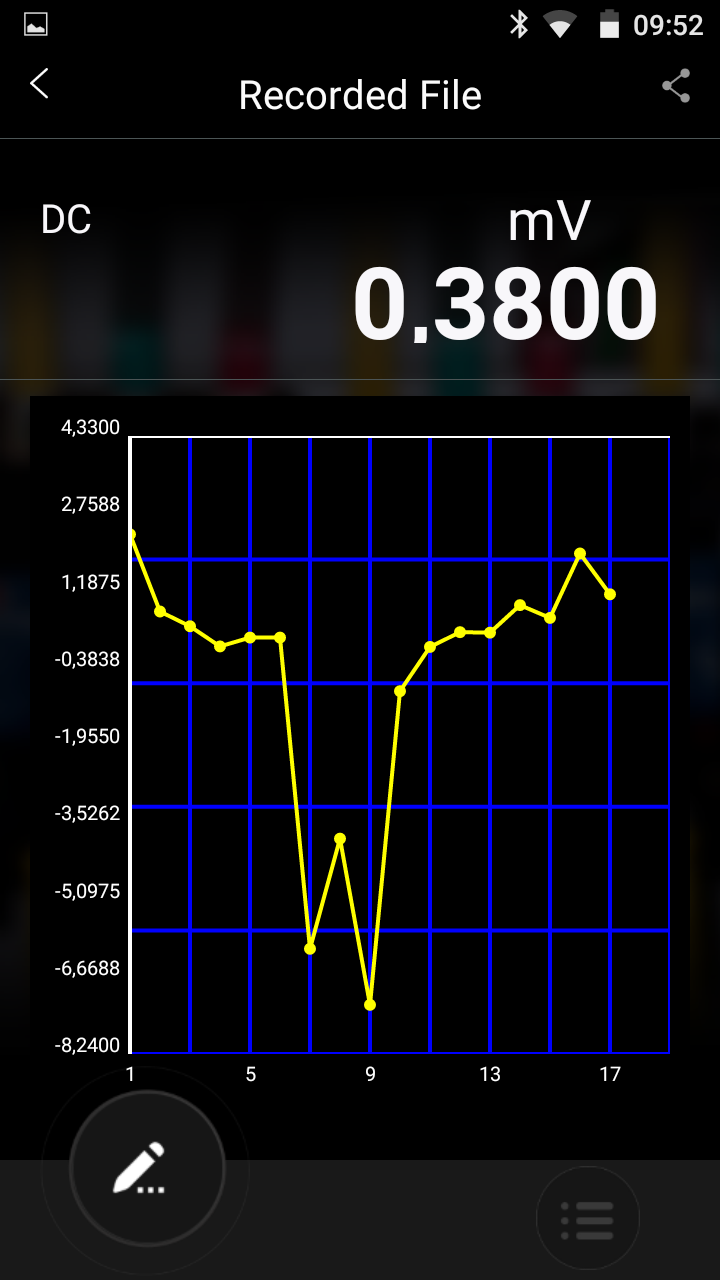Share the recorded file
Screen dimensions: 720x1280
676,86
